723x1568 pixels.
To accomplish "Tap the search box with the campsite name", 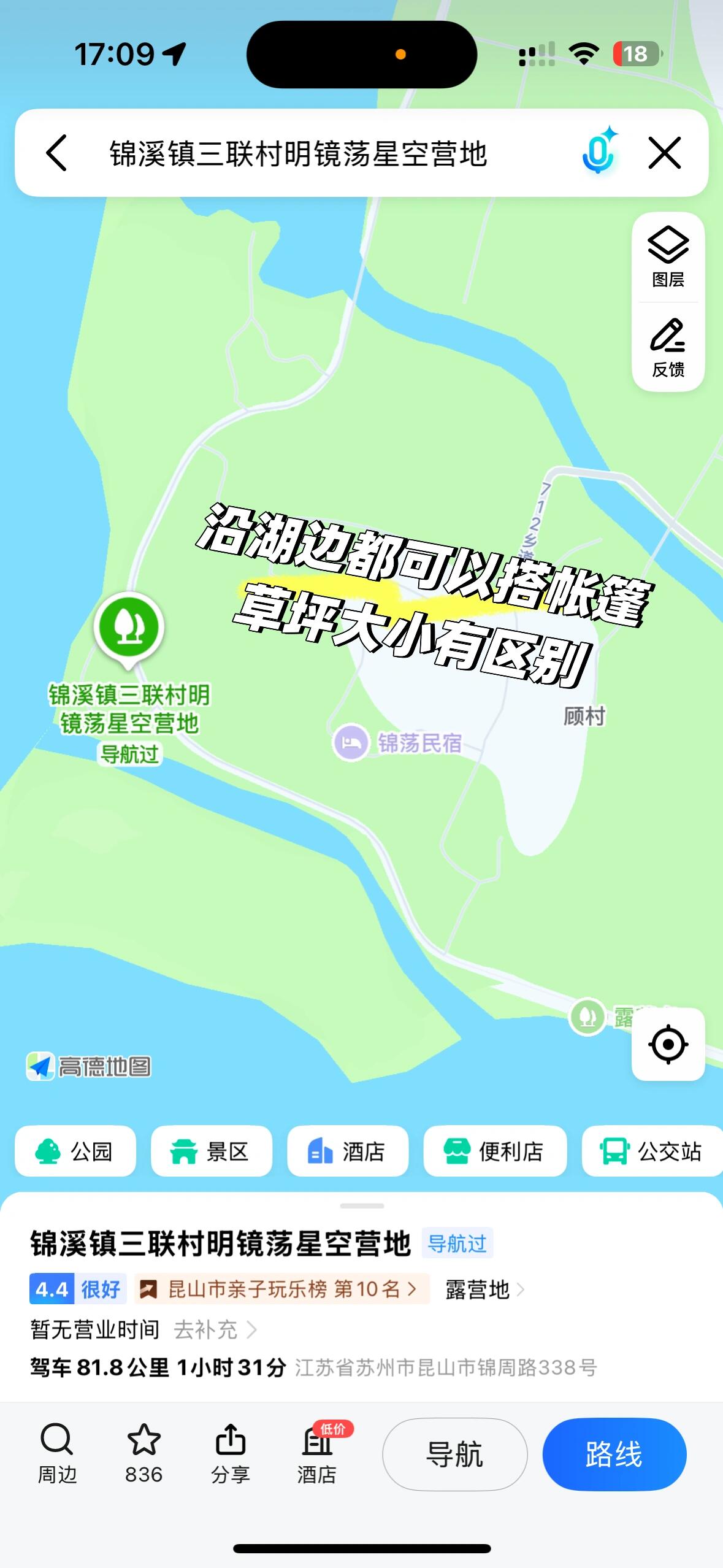I will (x=298, y=153).
